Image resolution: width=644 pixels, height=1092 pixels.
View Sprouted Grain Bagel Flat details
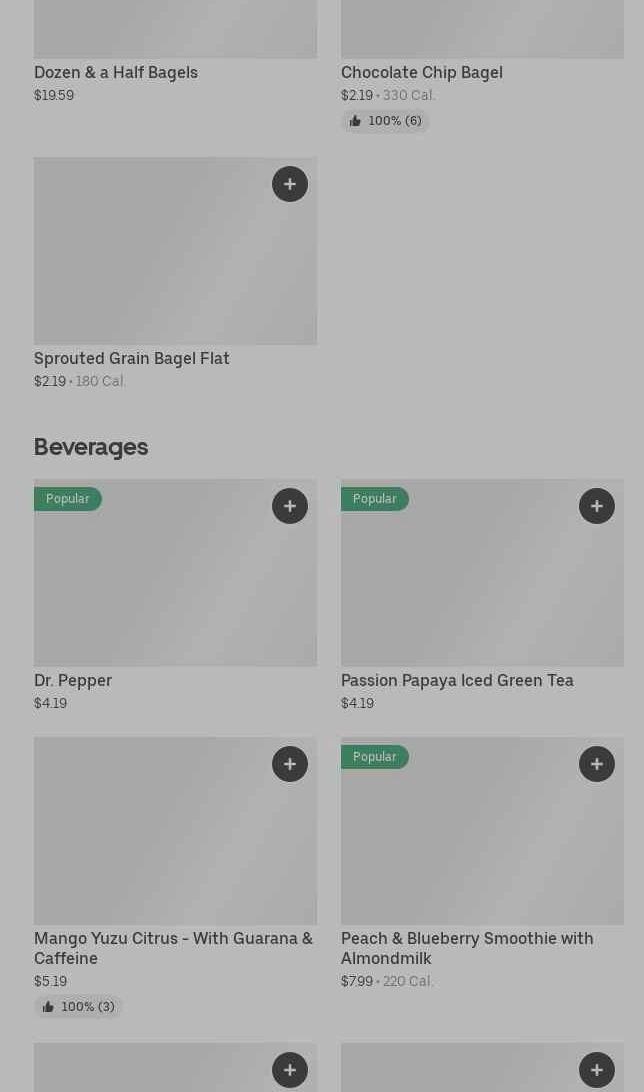pyautogui.click(x=132, y=358)
